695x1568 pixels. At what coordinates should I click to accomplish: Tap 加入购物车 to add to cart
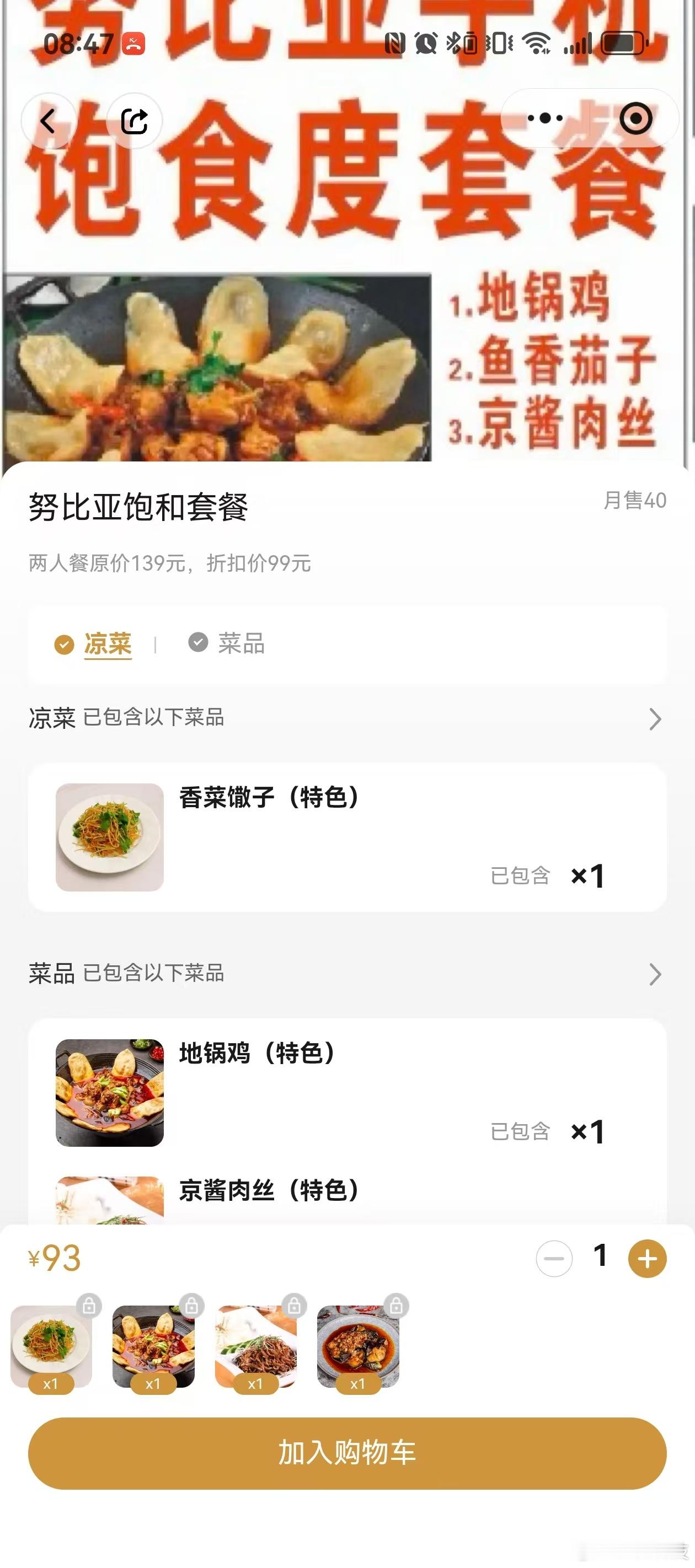[x=347, y=1453]
